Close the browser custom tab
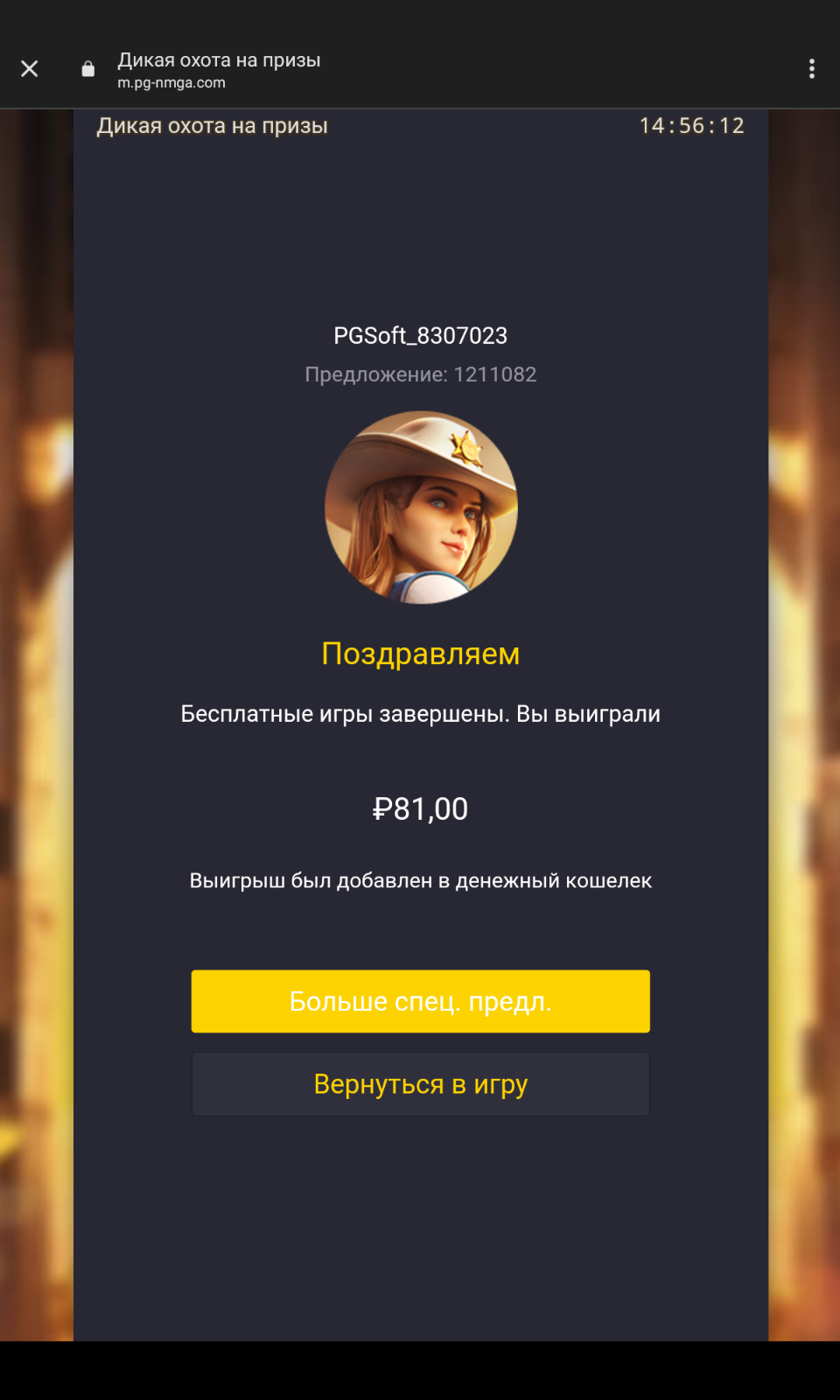 pos(30,68)
